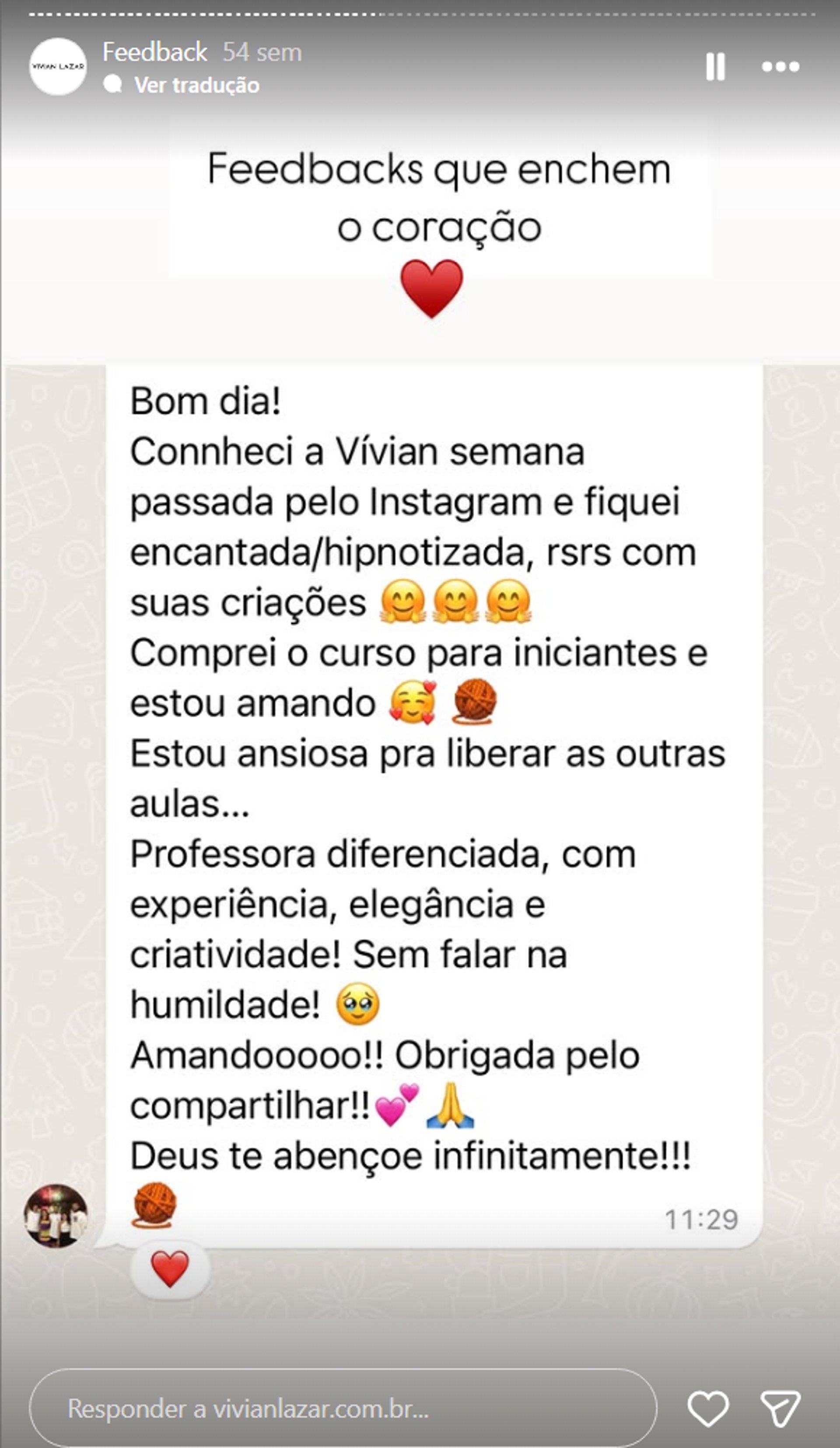Viewport: 840px width, 1448px height.
Task: Tap Ver tradução to translate
Action: (x=196, y=85)
